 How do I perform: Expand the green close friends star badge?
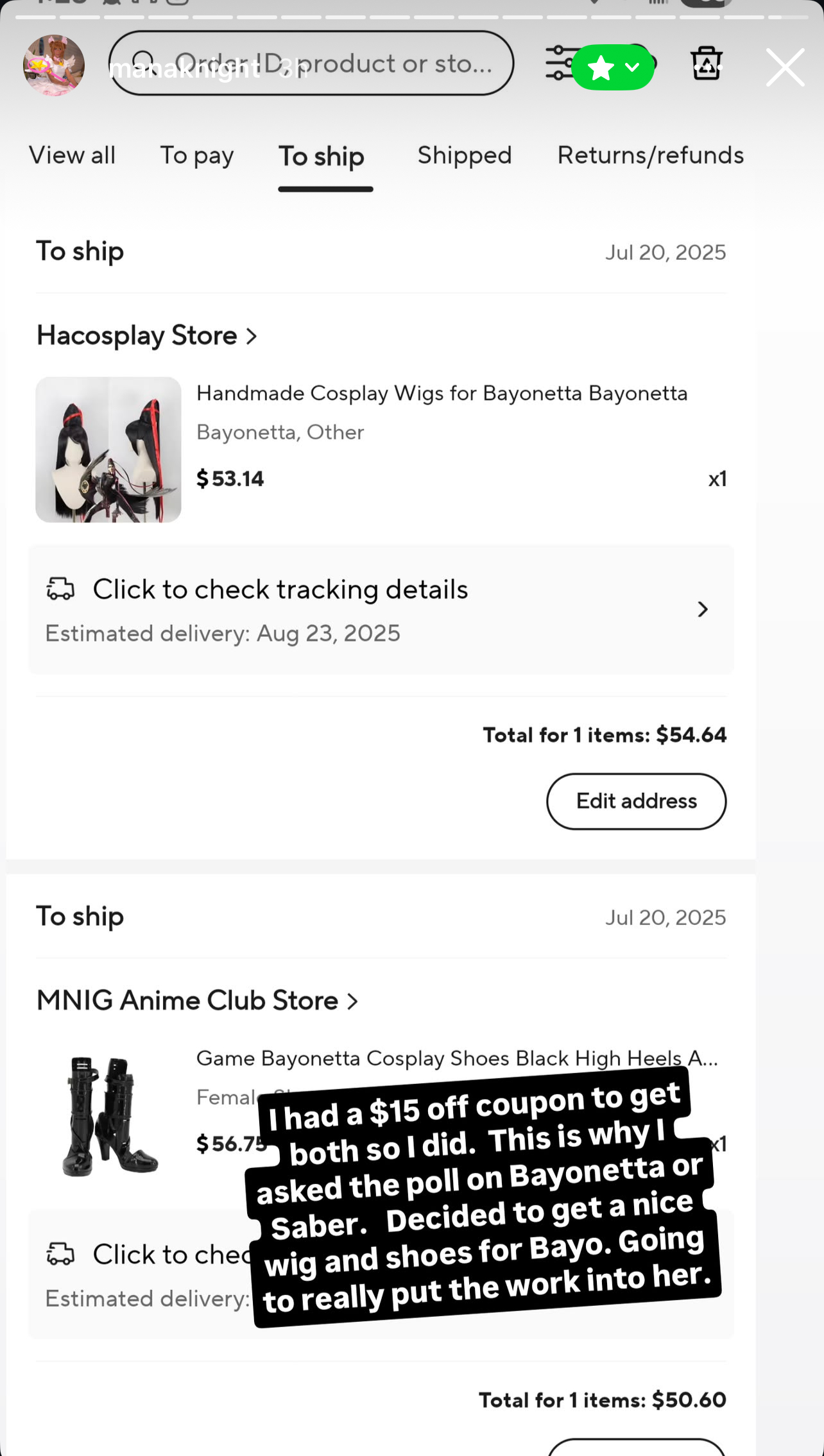coord(613,67)
